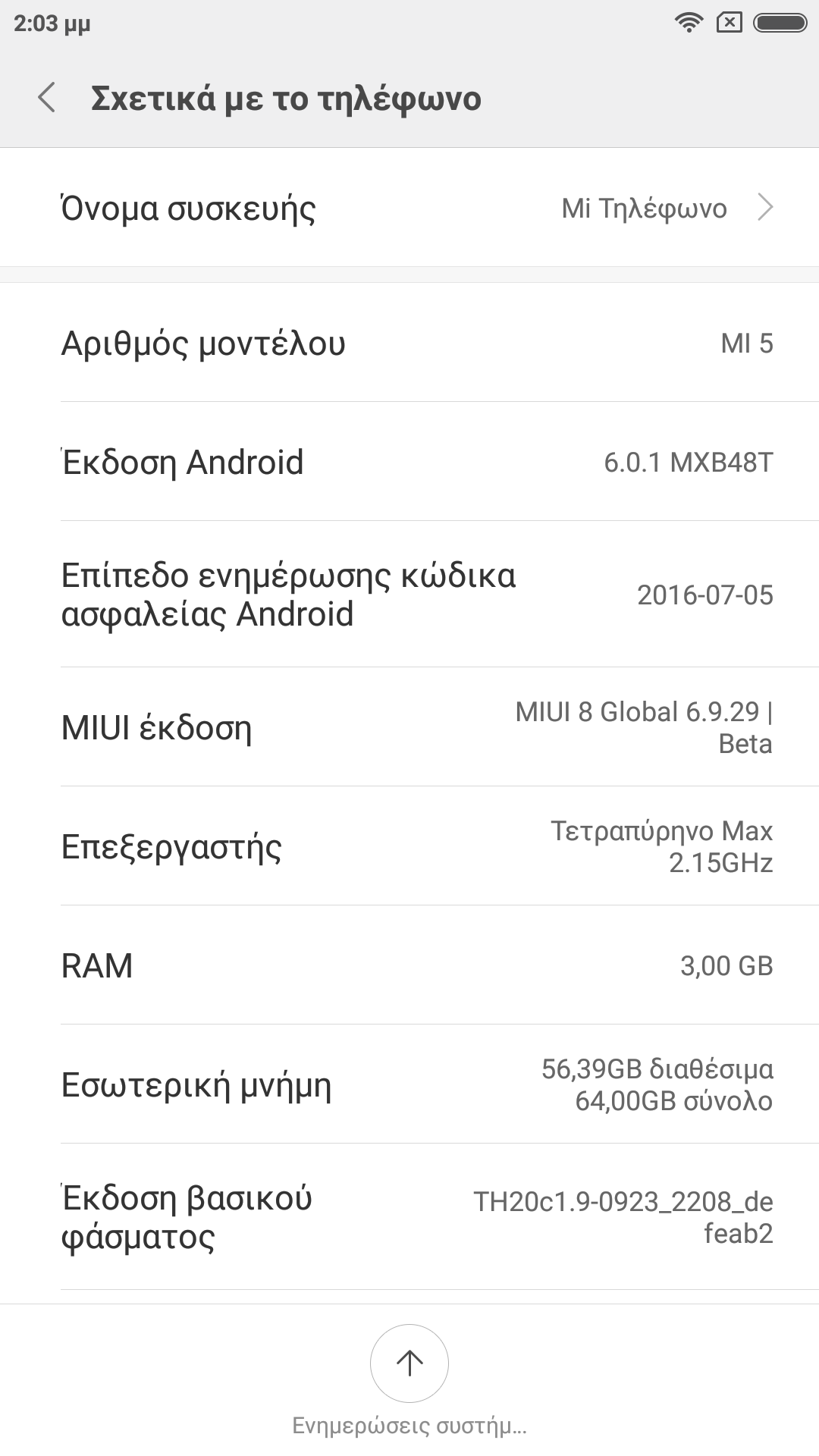Tap the Αριθμός μοντέλου row

point(409,343)
